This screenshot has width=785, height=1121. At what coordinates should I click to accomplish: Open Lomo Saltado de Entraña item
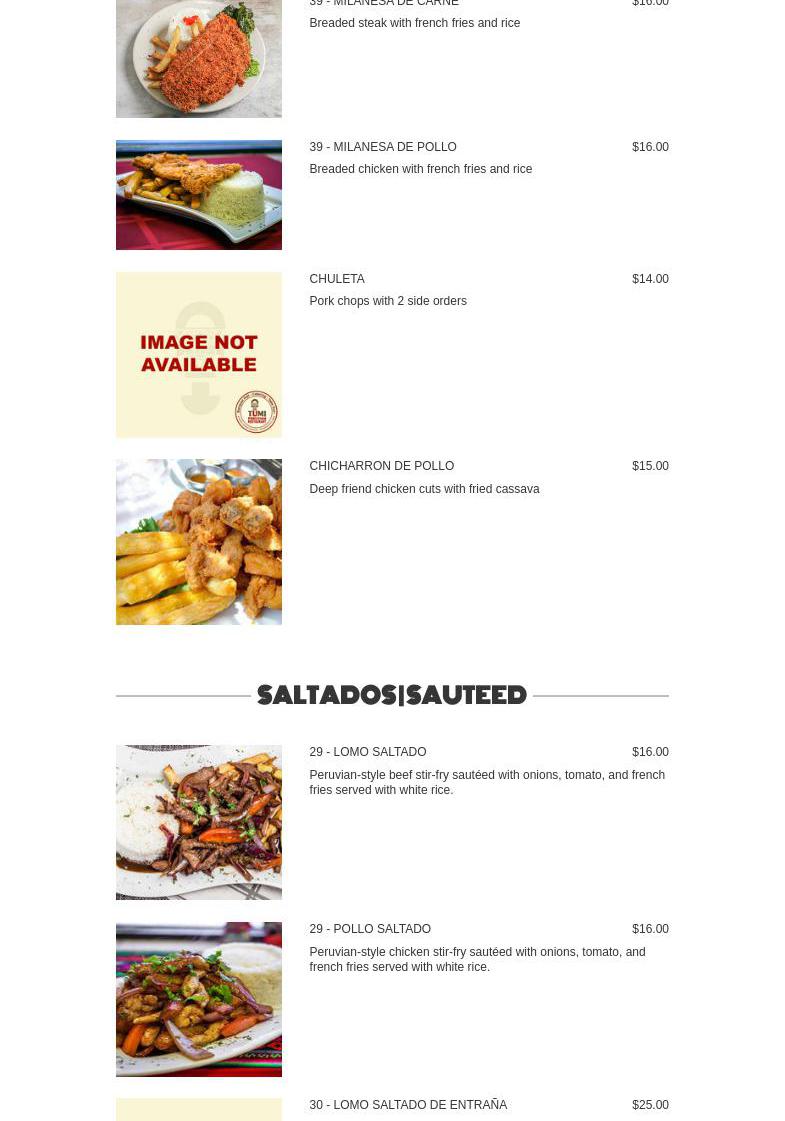pyautogui.click(x=408, y=1105)
